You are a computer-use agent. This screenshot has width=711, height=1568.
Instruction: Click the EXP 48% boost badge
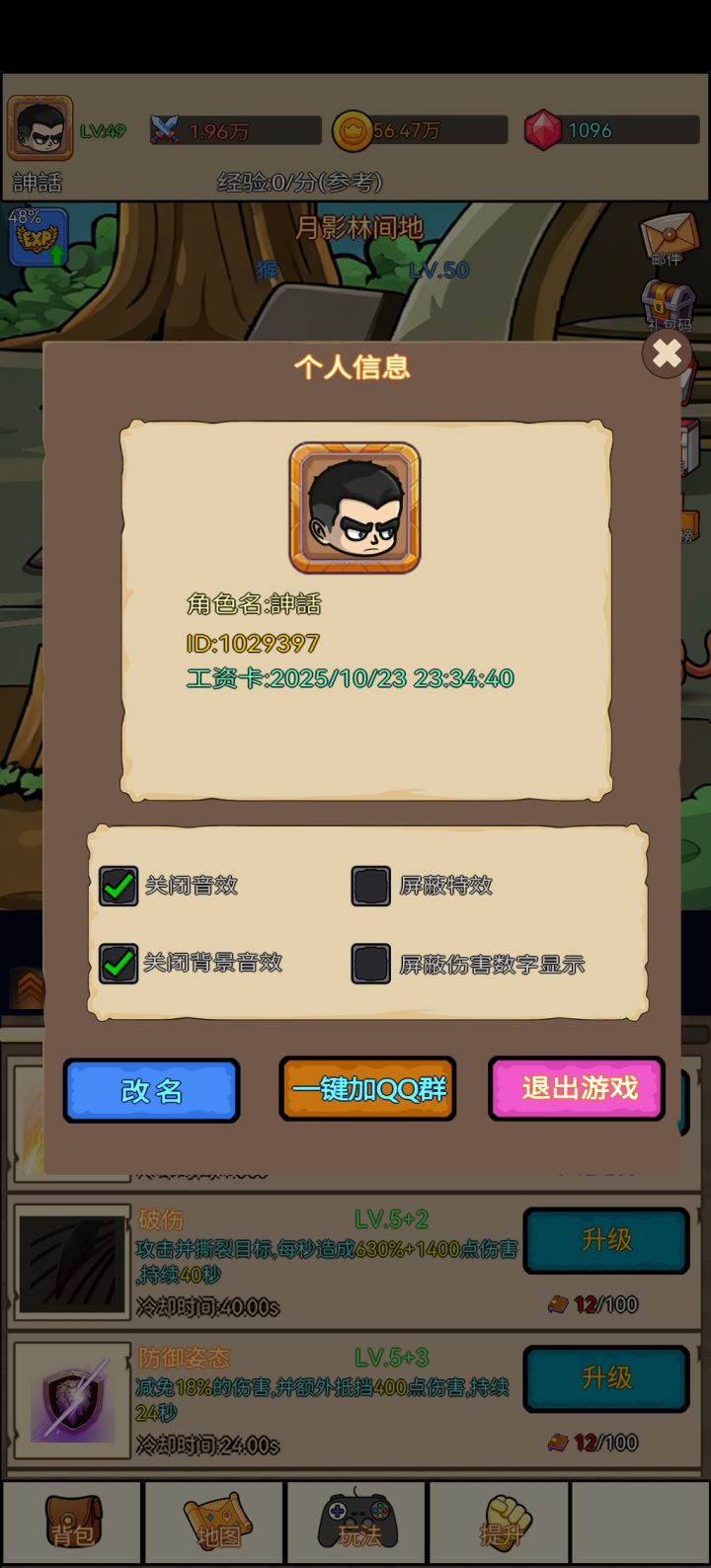38,237
